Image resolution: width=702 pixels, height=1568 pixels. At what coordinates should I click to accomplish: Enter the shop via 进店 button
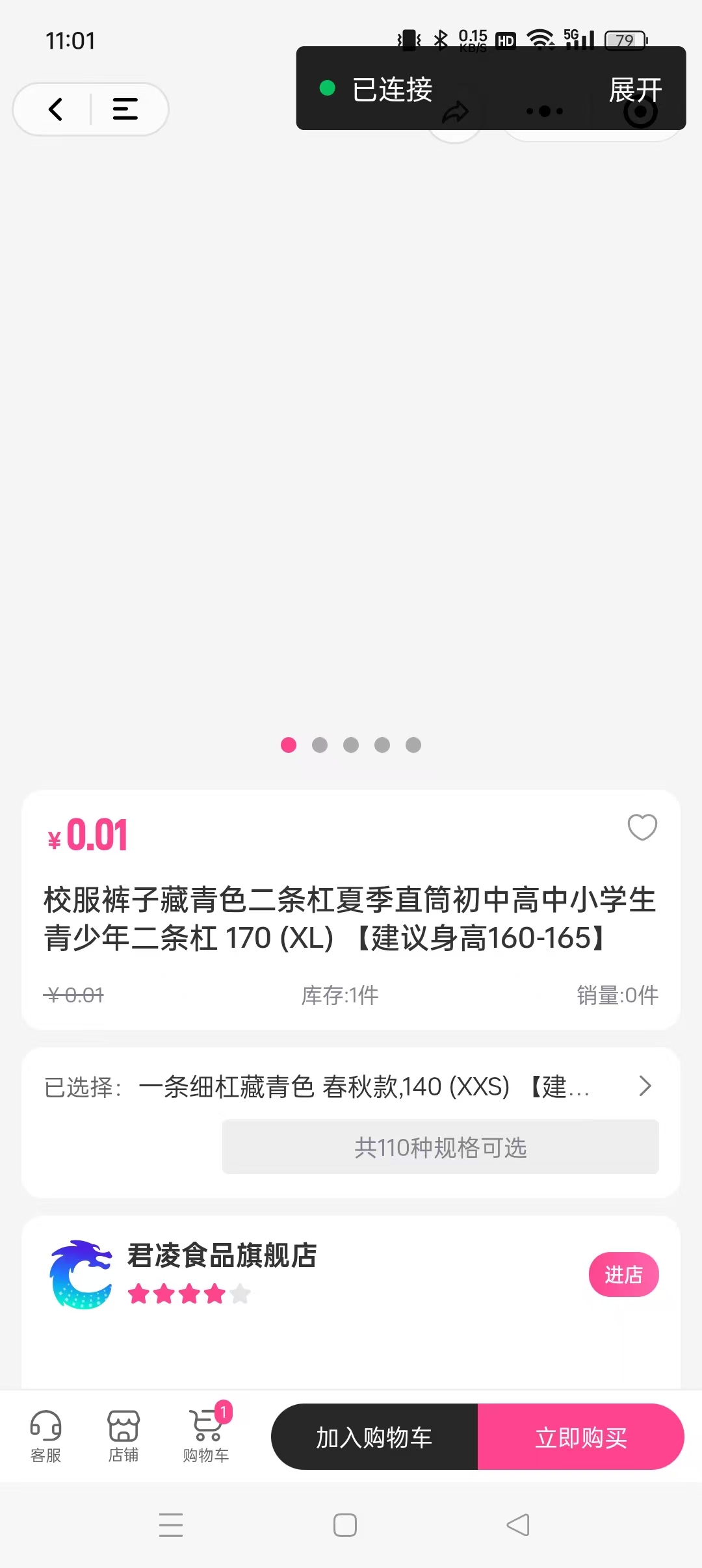tap(623, 1275)
